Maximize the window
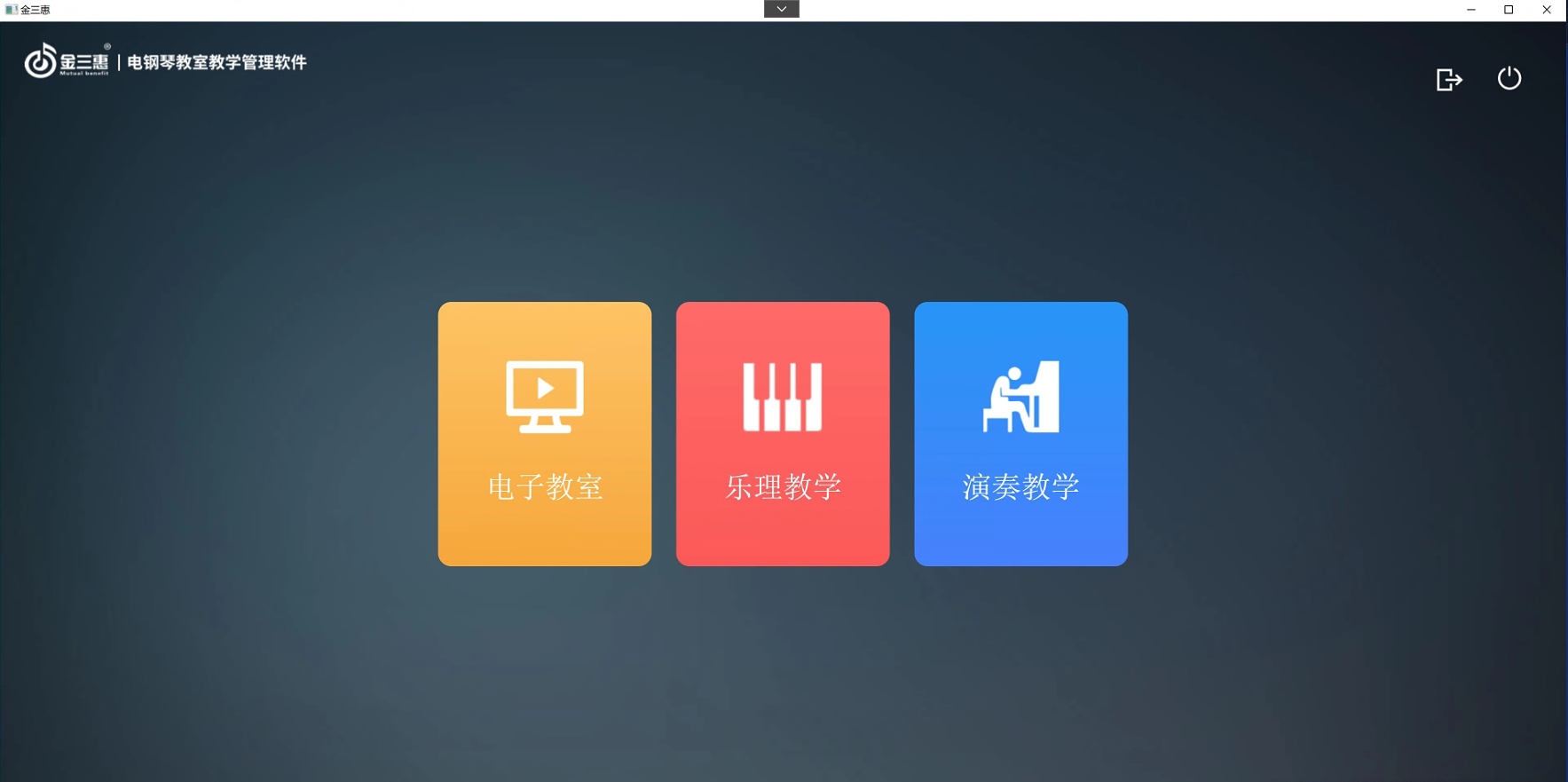The width and height of the screenshot is (1568, 782). point(1509,10)
